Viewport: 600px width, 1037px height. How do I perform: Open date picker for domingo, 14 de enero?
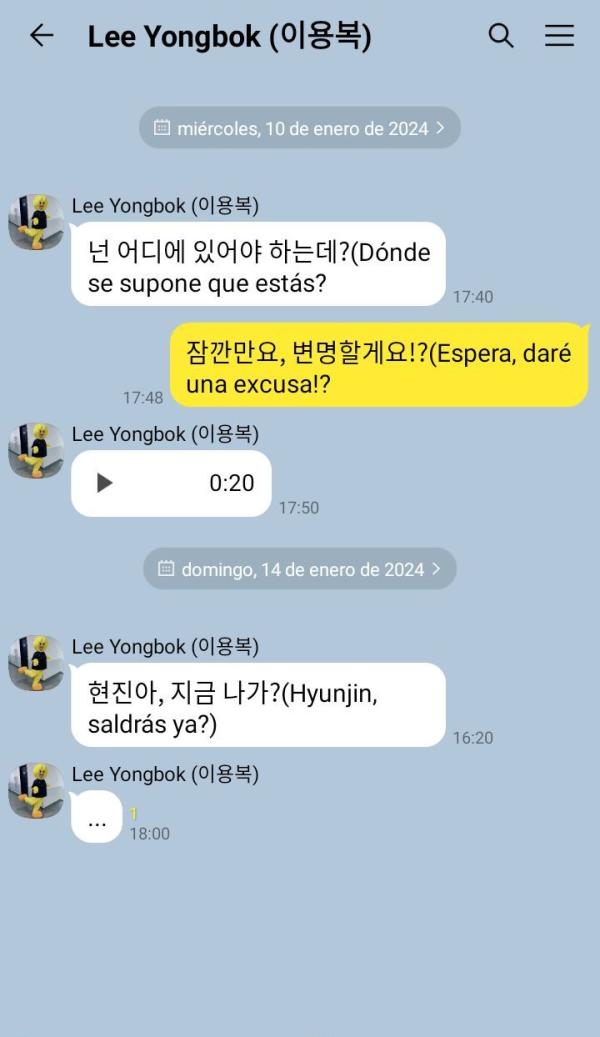(x=300, y=569)
